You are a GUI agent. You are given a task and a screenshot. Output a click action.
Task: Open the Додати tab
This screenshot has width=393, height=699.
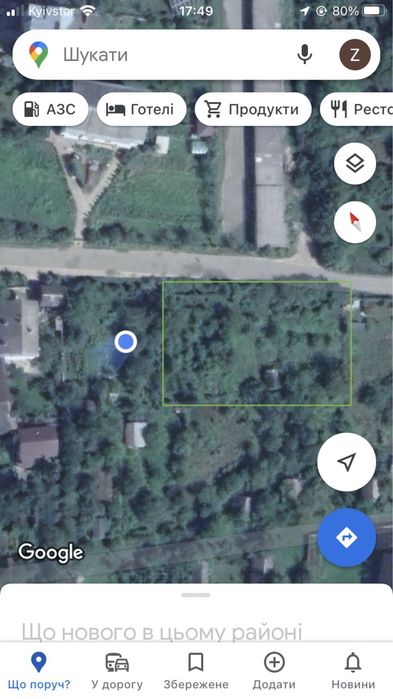click(274, 670)
